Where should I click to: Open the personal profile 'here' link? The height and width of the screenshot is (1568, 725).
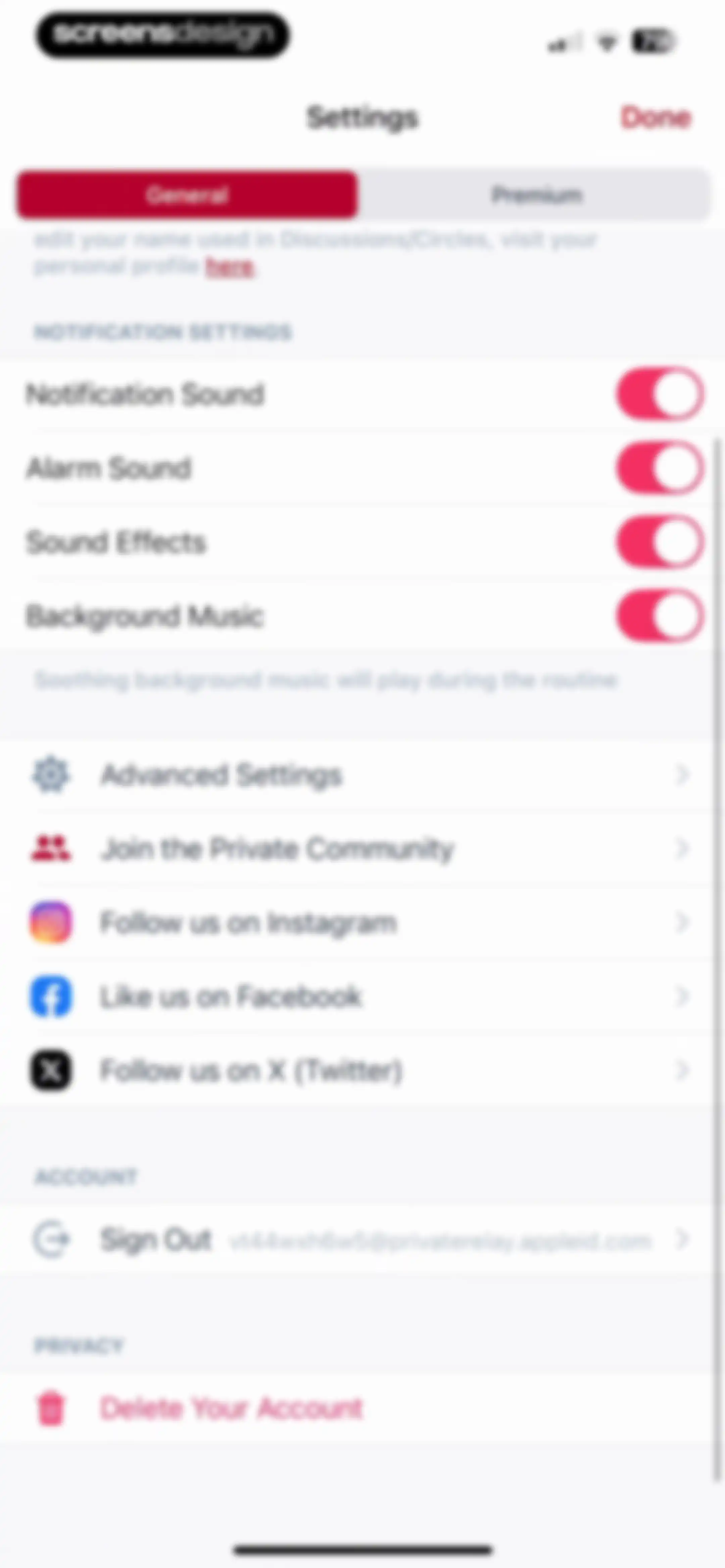[230, 267]
